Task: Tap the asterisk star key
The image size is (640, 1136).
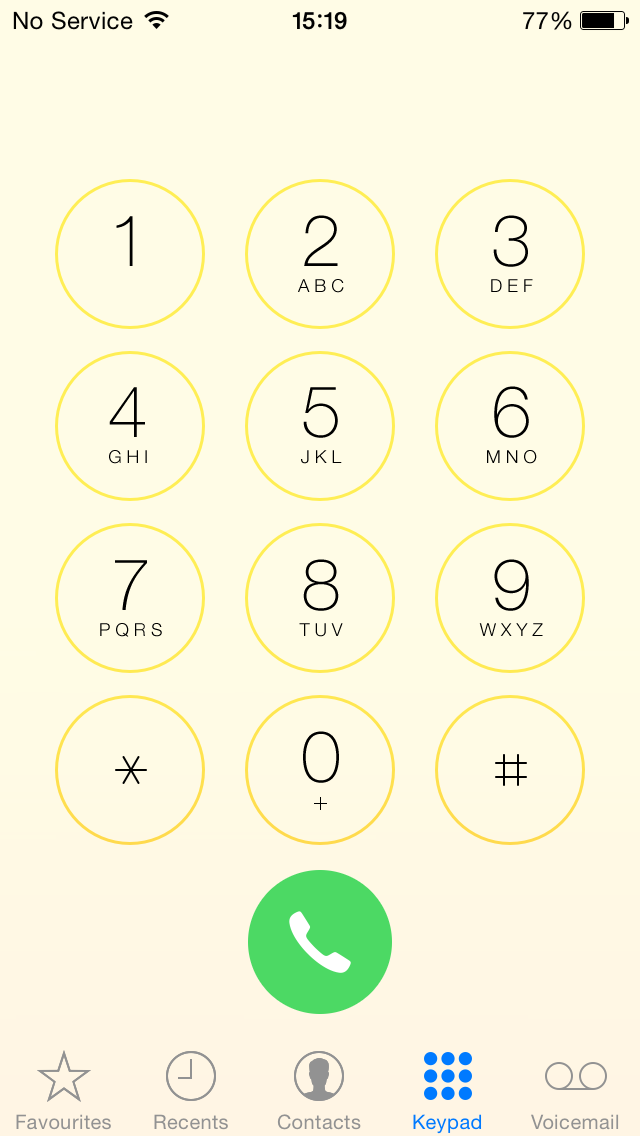Action: click(x=130, y=770)
